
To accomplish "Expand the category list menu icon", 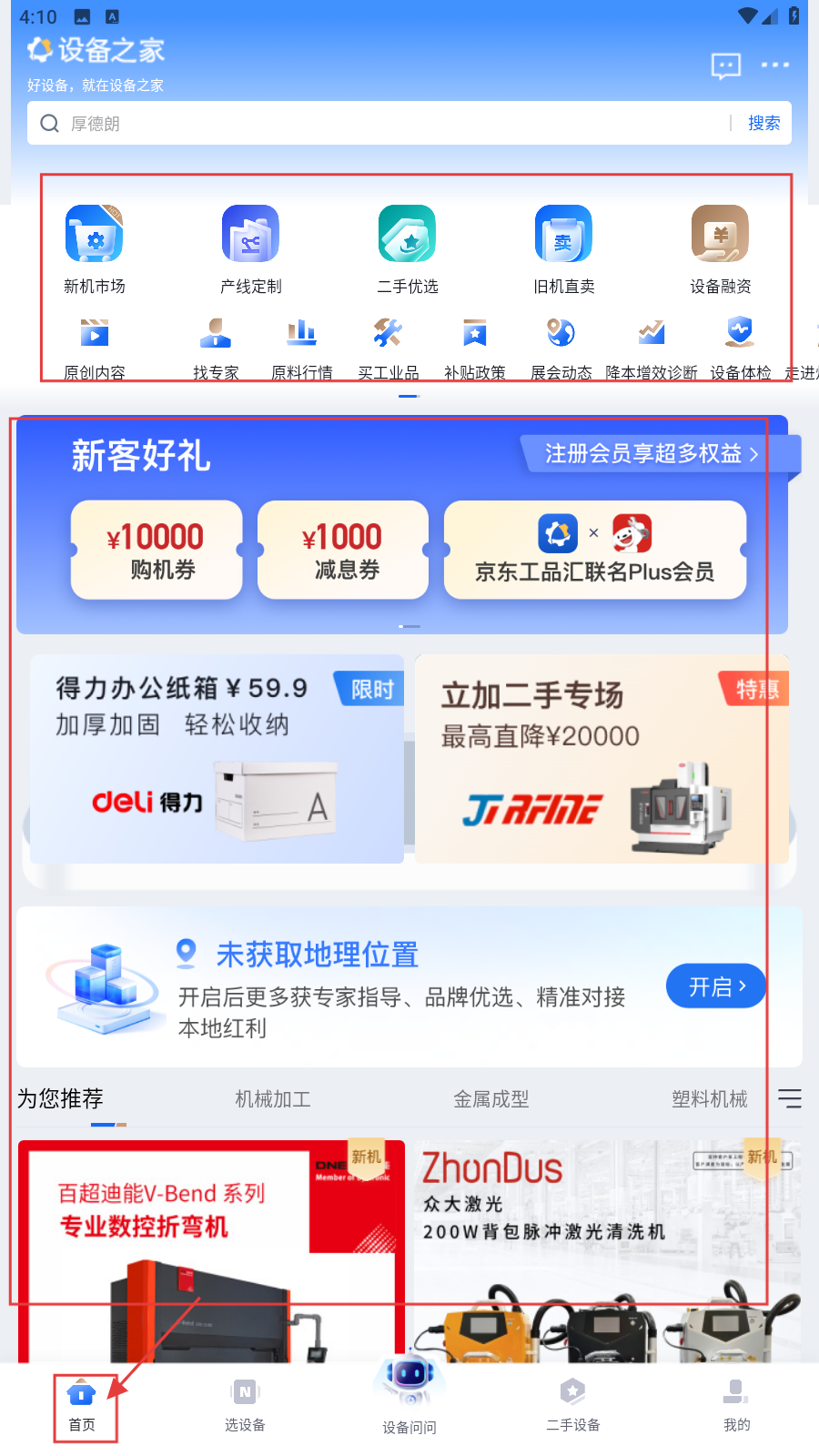I will [x=789, y=1098].
